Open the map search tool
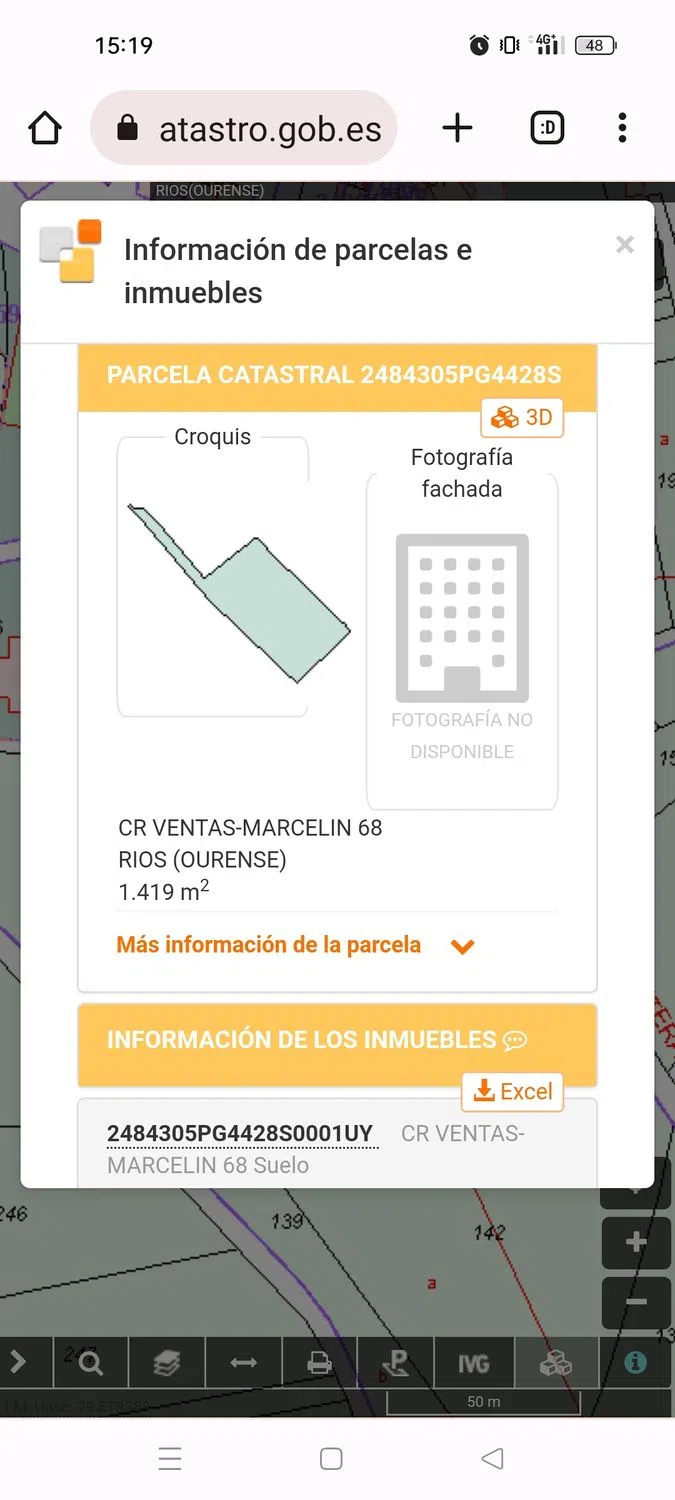The width and height of the screenshot is (675, 1500). click(x=90, y=1363)
